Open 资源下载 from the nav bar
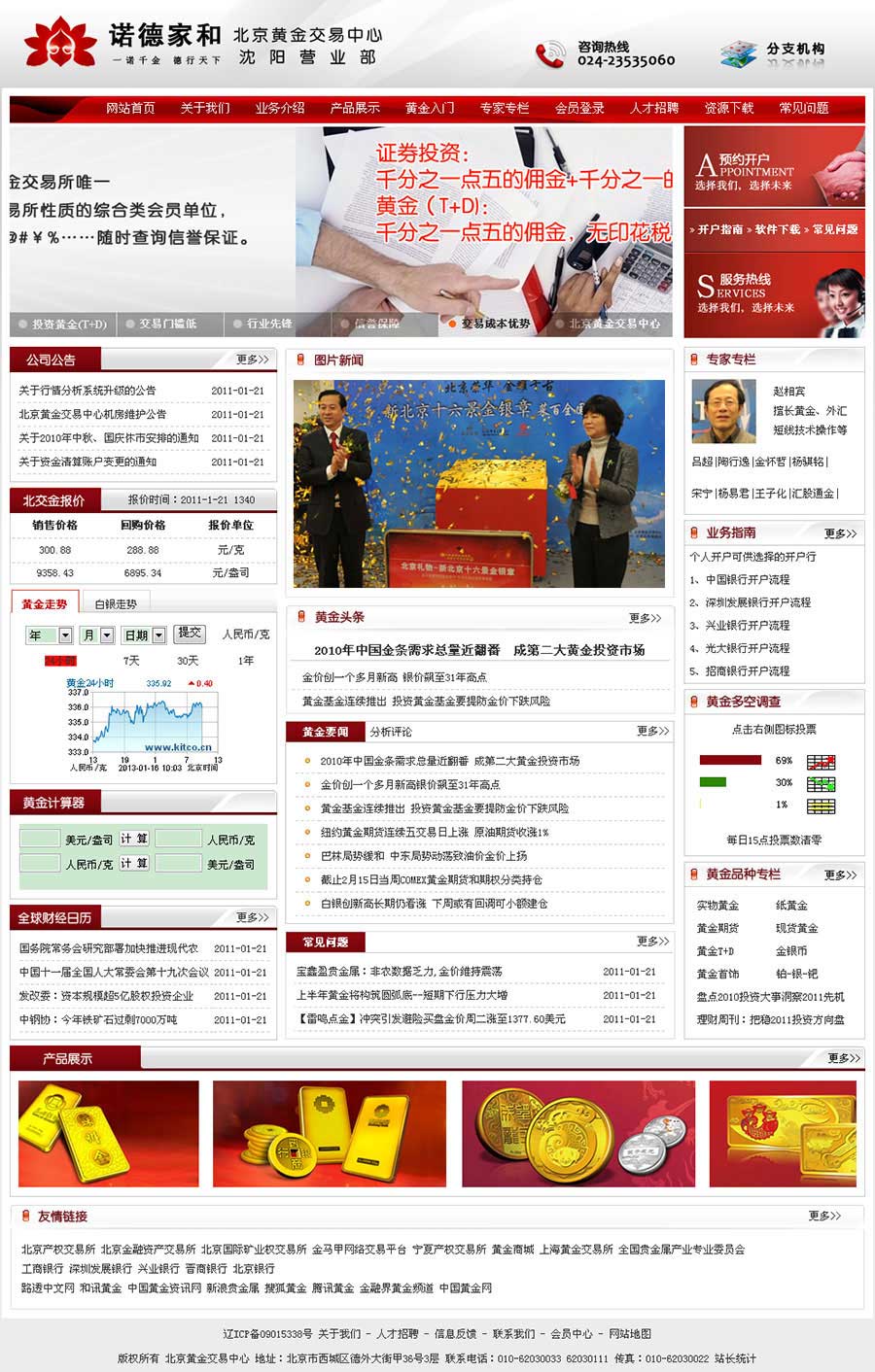Image resolution: width=875 pixels, height=1372 pixels. click(x=729, y=108)
